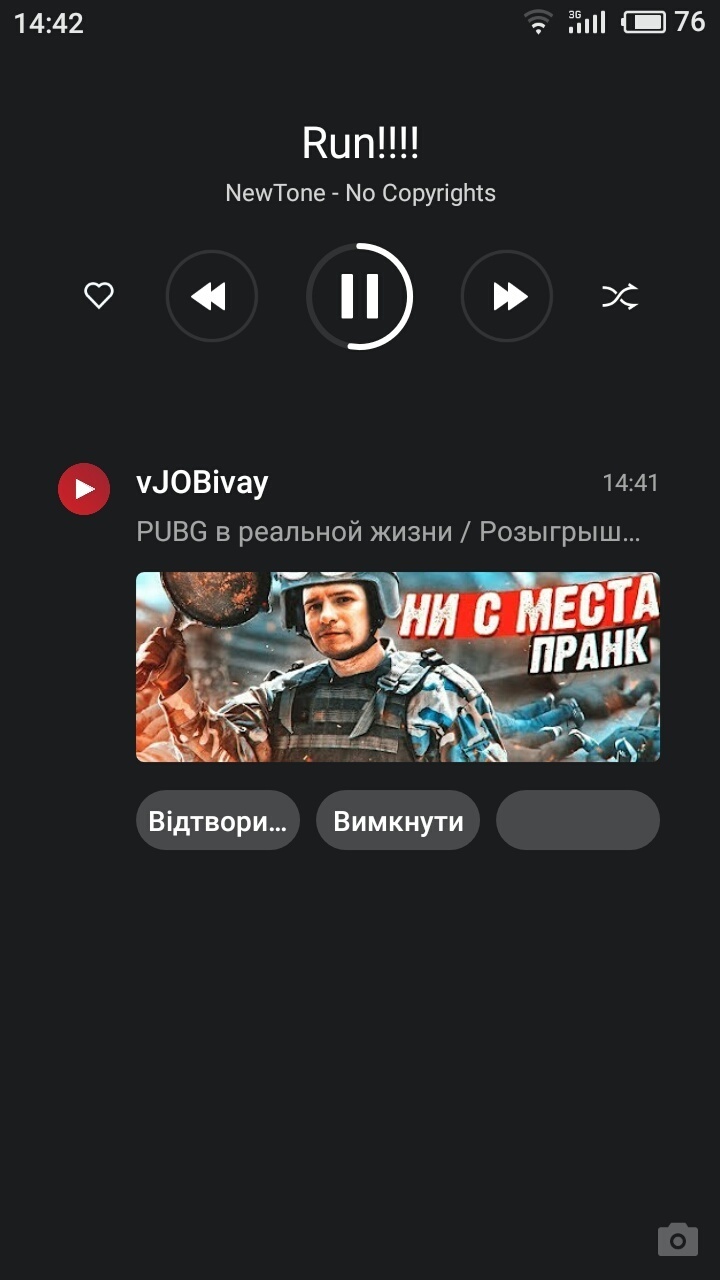Skip back to the previous track
Viewport: 720px width, 1280px height.
tap(211, 296)
